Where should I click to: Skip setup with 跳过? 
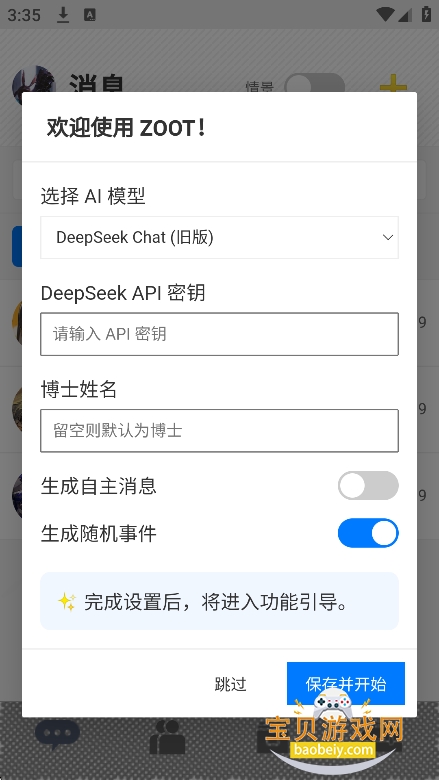pyautogui.click(x=230, y=684)
